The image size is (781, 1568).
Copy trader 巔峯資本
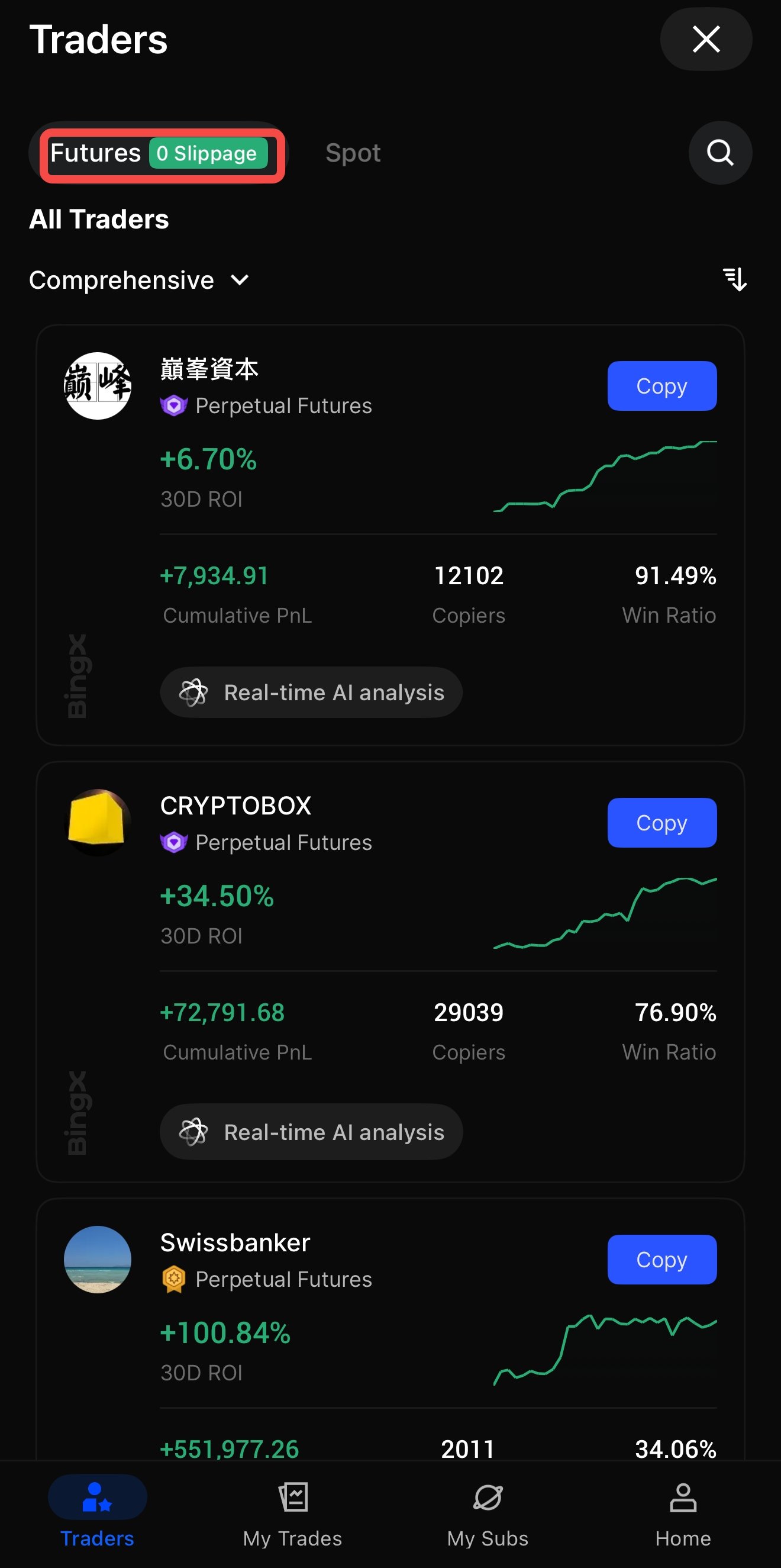point(662,386)
